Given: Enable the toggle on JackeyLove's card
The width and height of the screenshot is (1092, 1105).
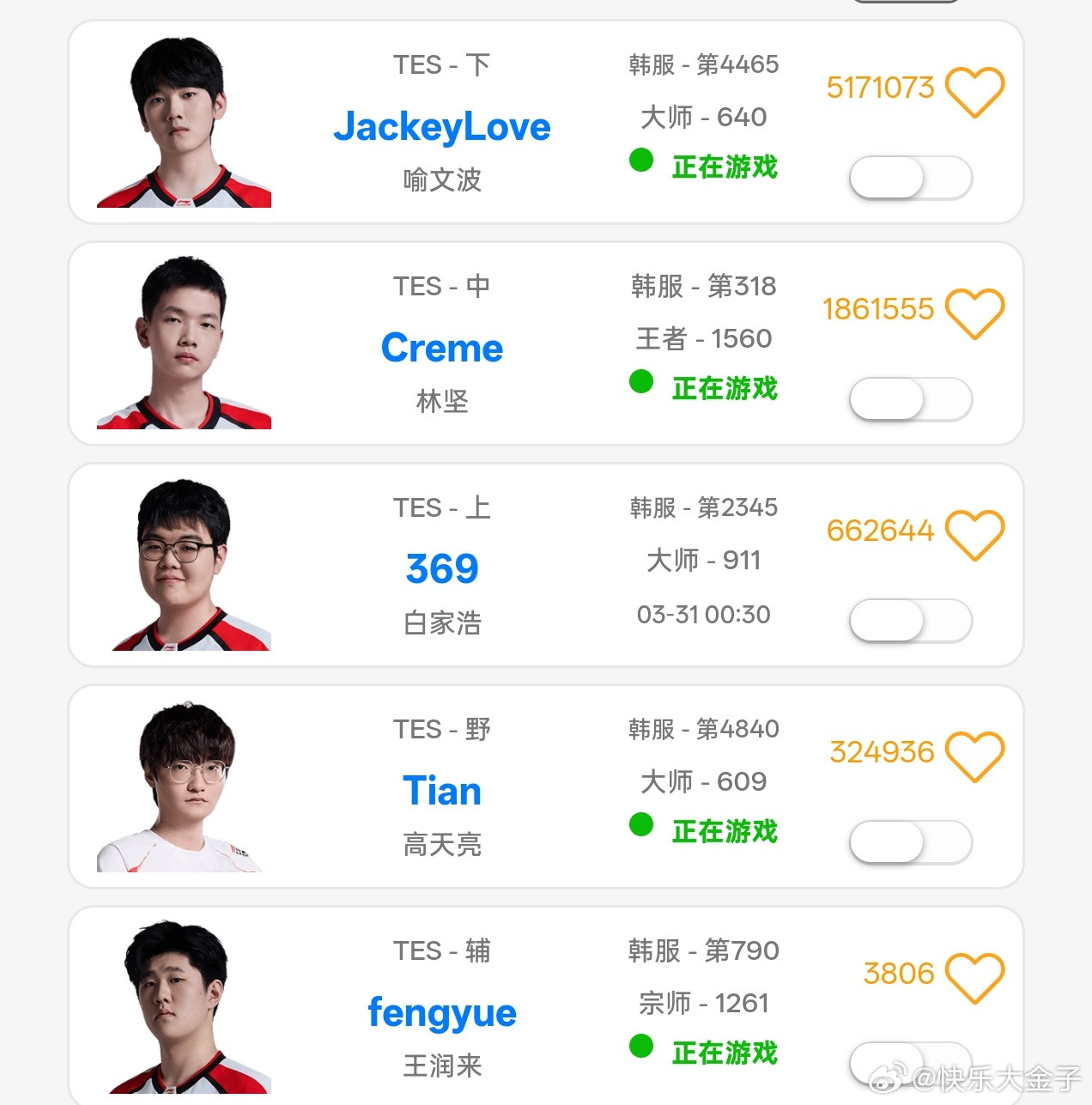Looking at the screenshot, I should pyautogui.click(x=908, y=175).
